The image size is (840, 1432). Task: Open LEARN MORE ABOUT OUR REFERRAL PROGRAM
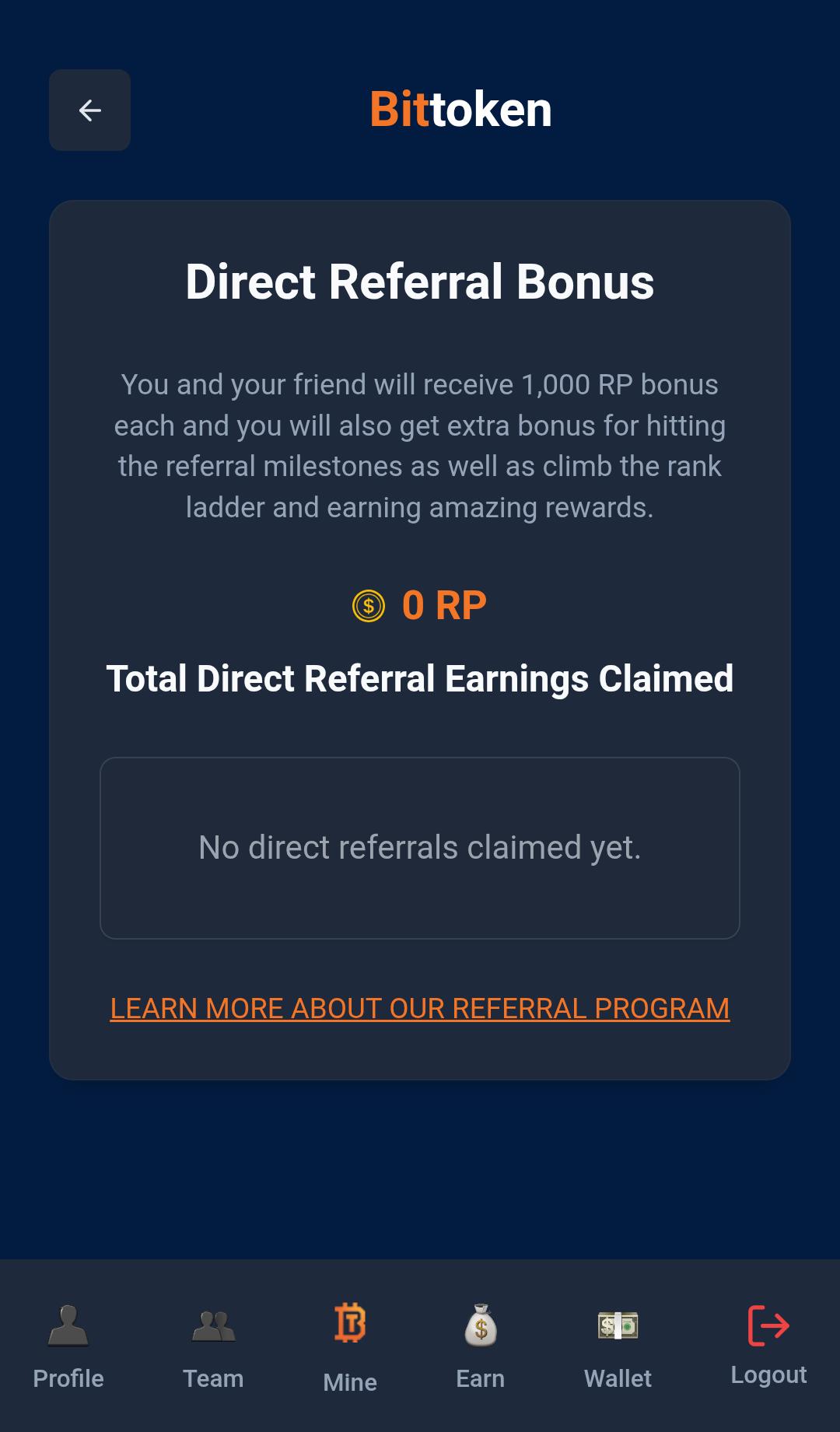[420, 1007]
